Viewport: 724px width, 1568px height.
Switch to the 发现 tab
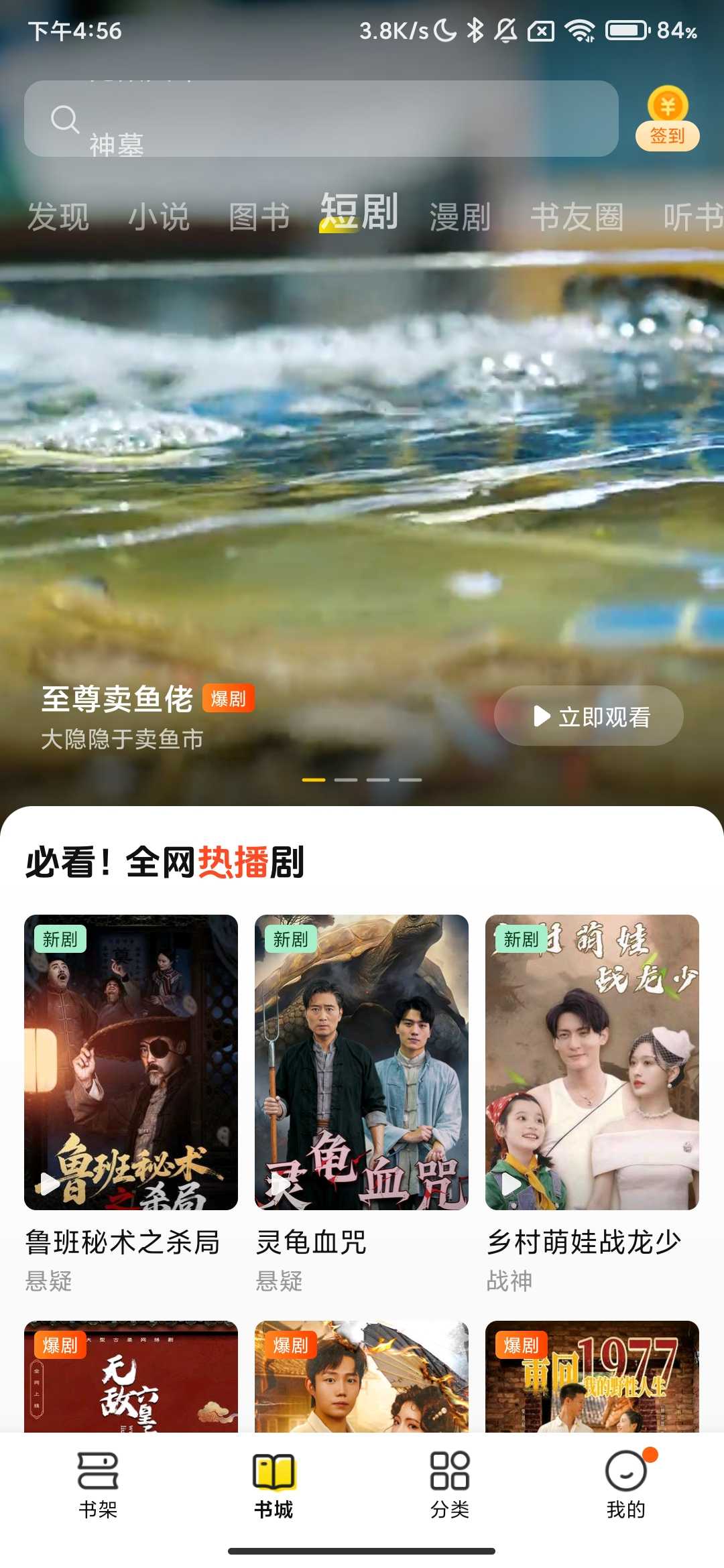tap(58, 217)
